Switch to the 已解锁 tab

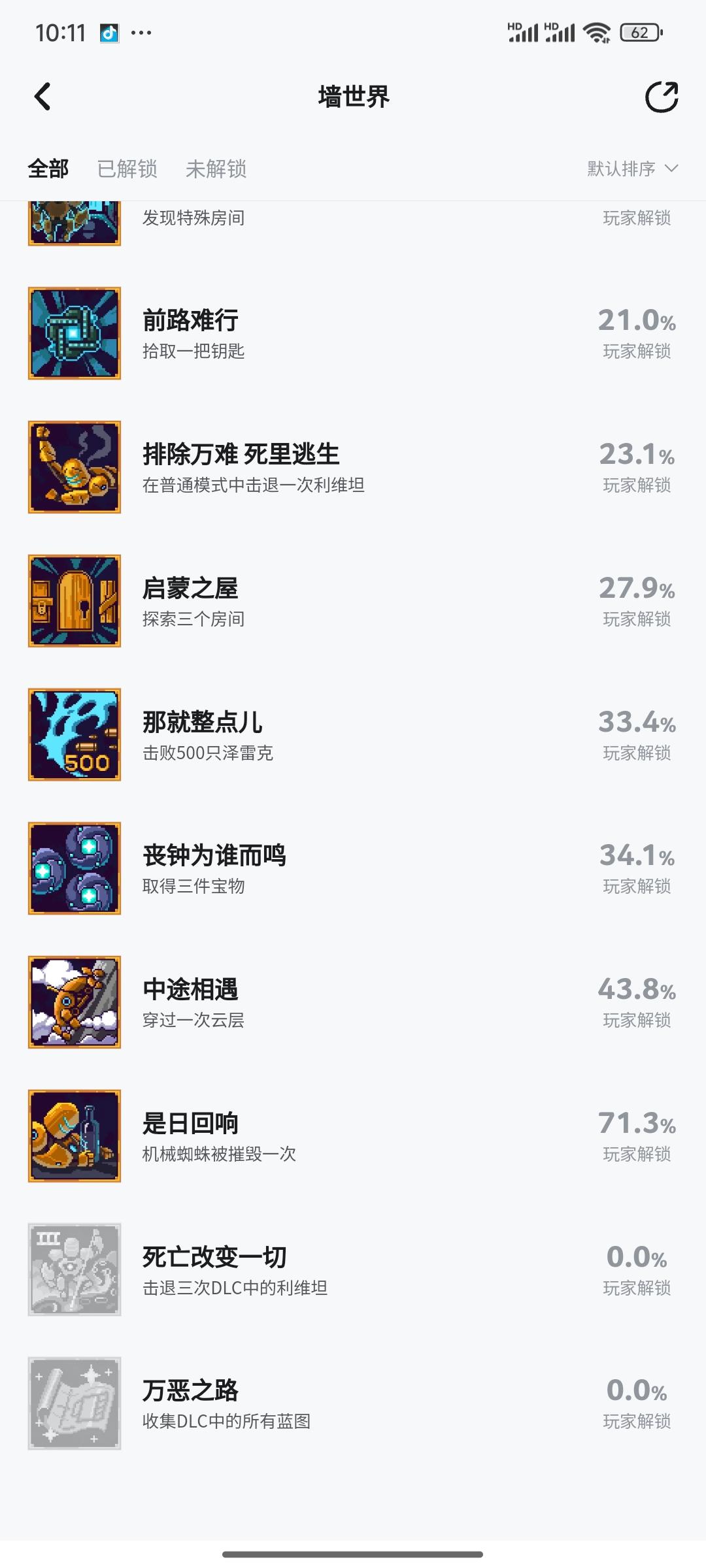point(127,169)
